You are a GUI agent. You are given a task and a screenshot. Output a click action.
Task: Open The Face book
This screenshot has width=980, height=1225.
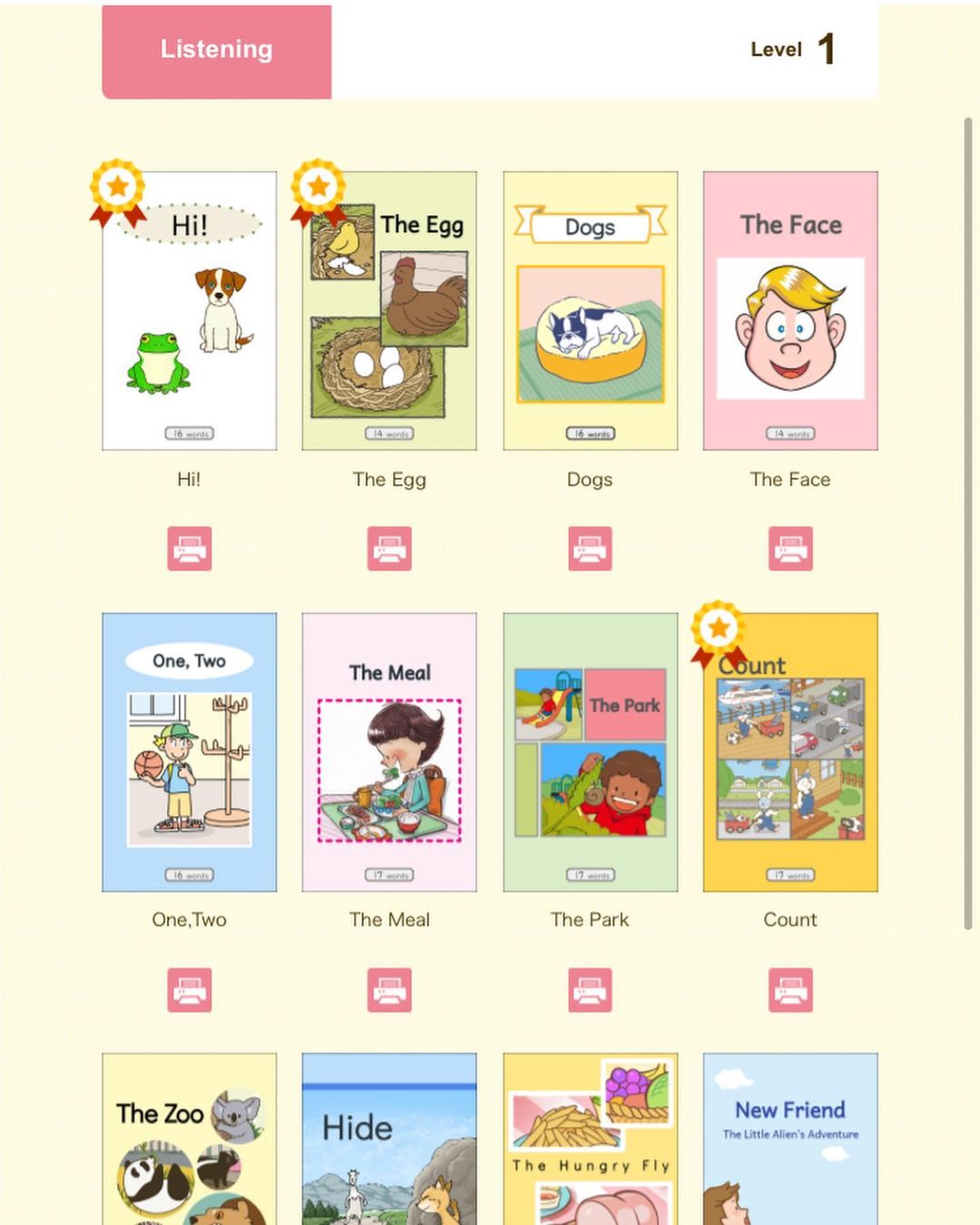coord(790,310)
